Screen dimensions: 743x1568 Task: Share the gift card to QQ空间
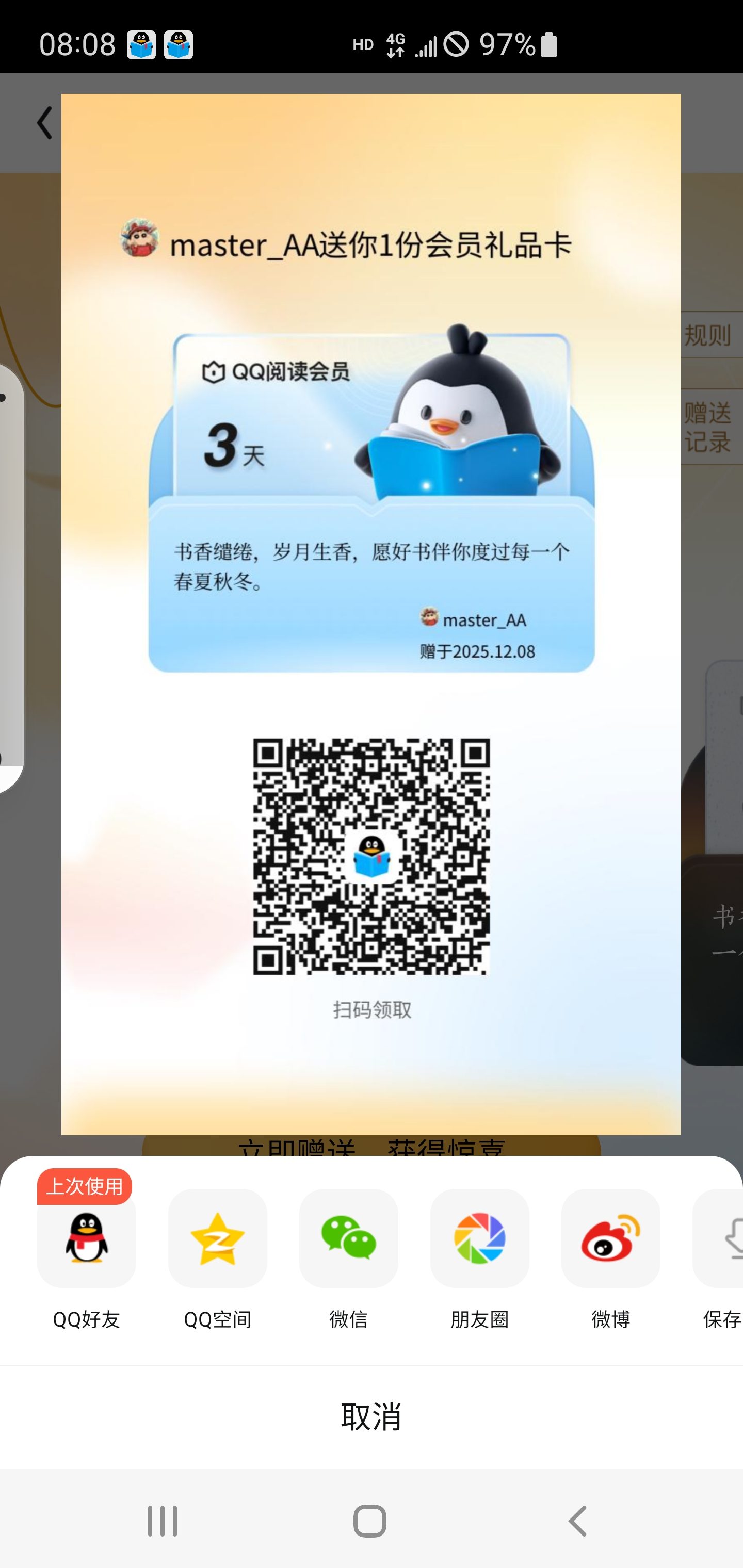217,1238
